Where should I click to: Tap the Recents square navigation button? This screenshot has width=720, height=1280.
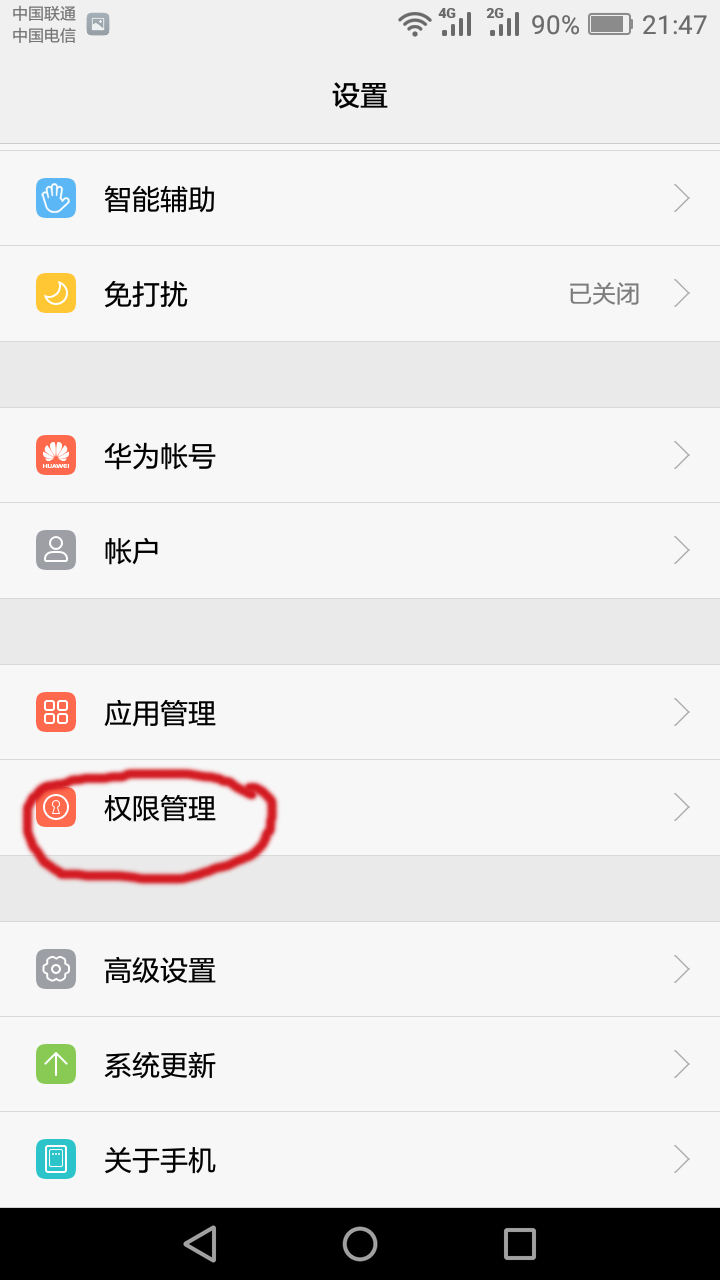coord(519,1243)
